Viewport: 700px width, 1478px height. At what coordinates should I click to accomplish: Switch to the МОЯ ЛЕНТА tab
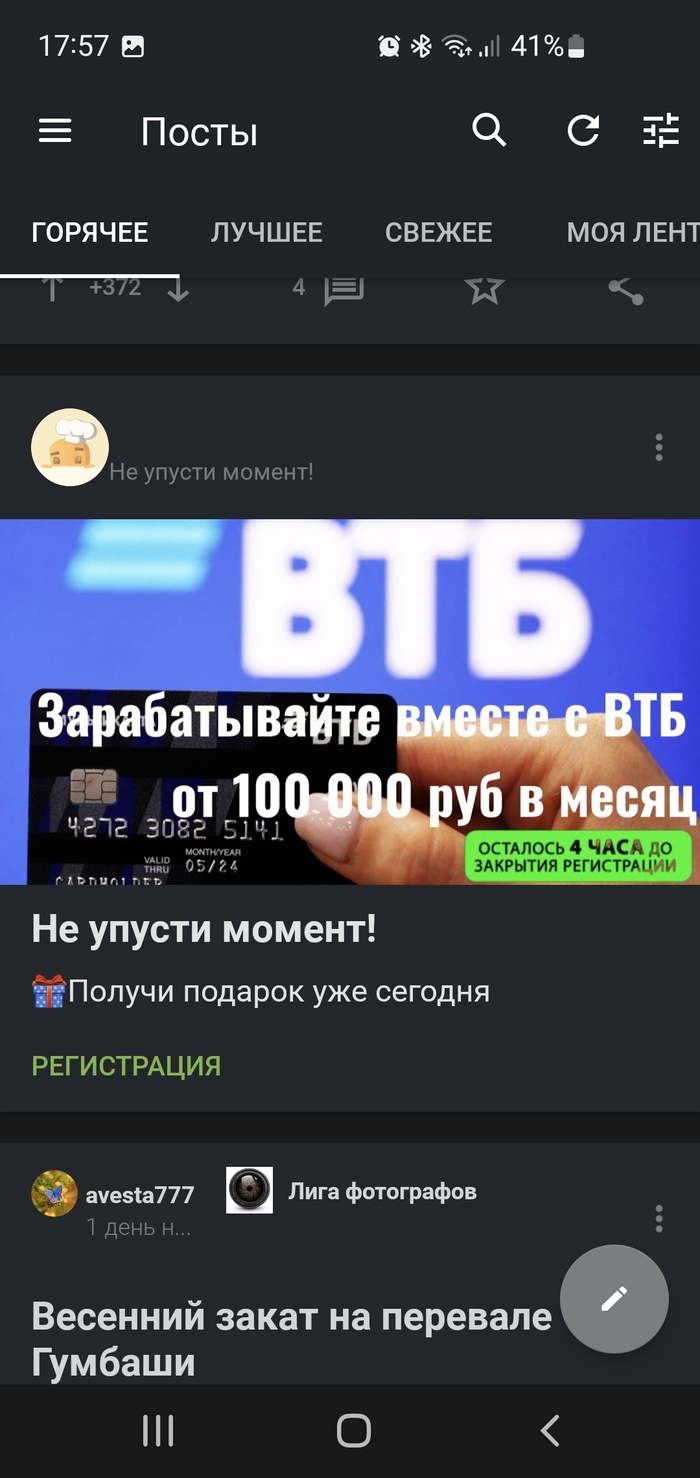(x=630, y=233)
